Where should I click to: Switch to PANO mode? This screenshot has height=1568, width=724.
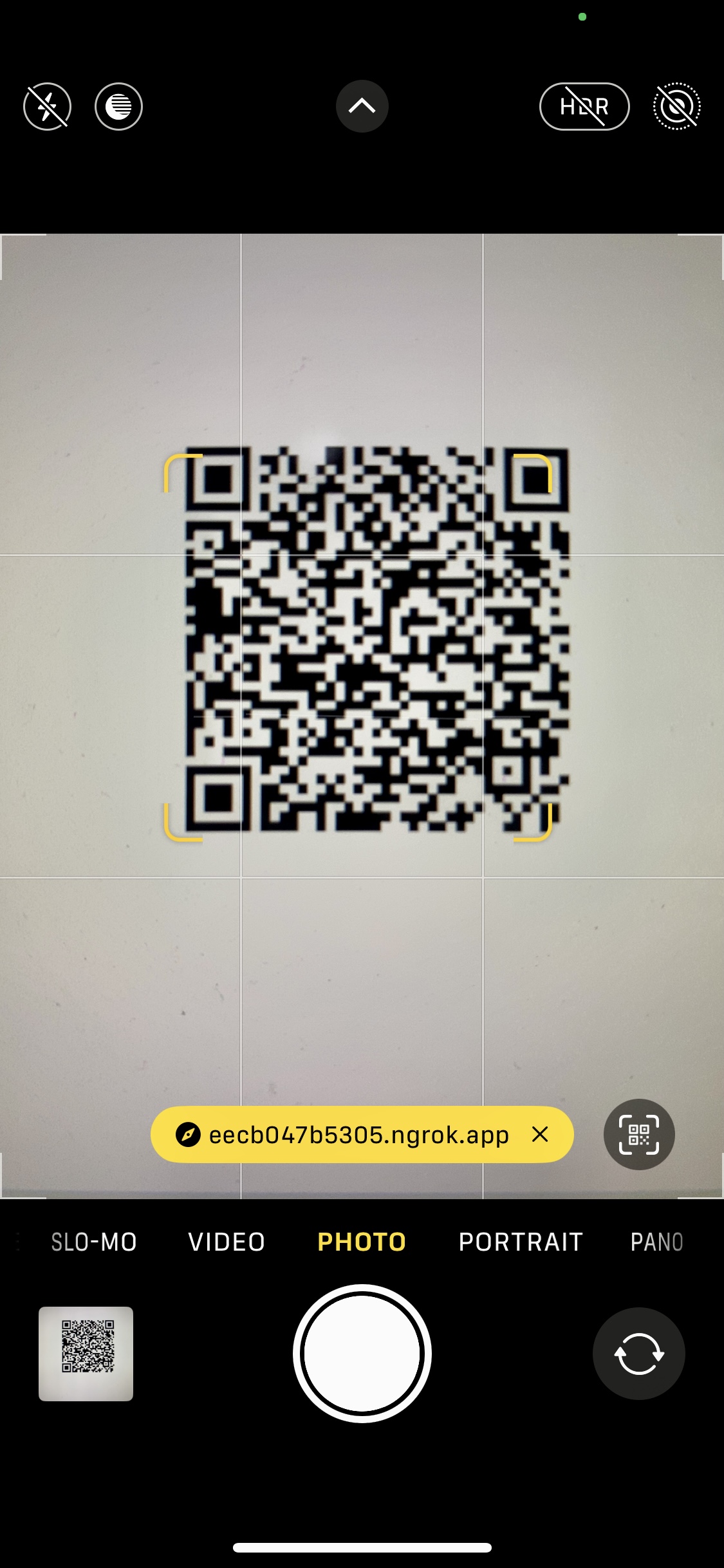pos(656,1242)
